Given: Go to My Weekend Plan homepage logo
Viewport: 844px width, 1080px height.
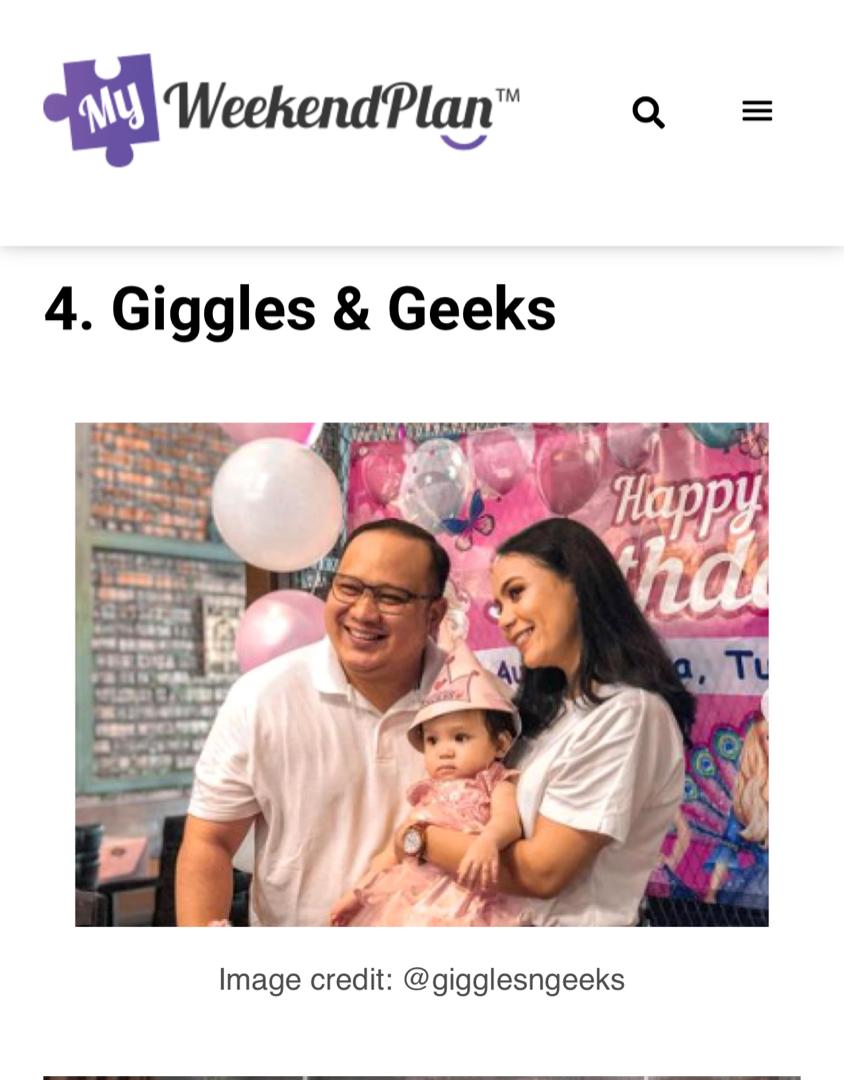Looking at the screenshot, I should (x=280, y=110).
